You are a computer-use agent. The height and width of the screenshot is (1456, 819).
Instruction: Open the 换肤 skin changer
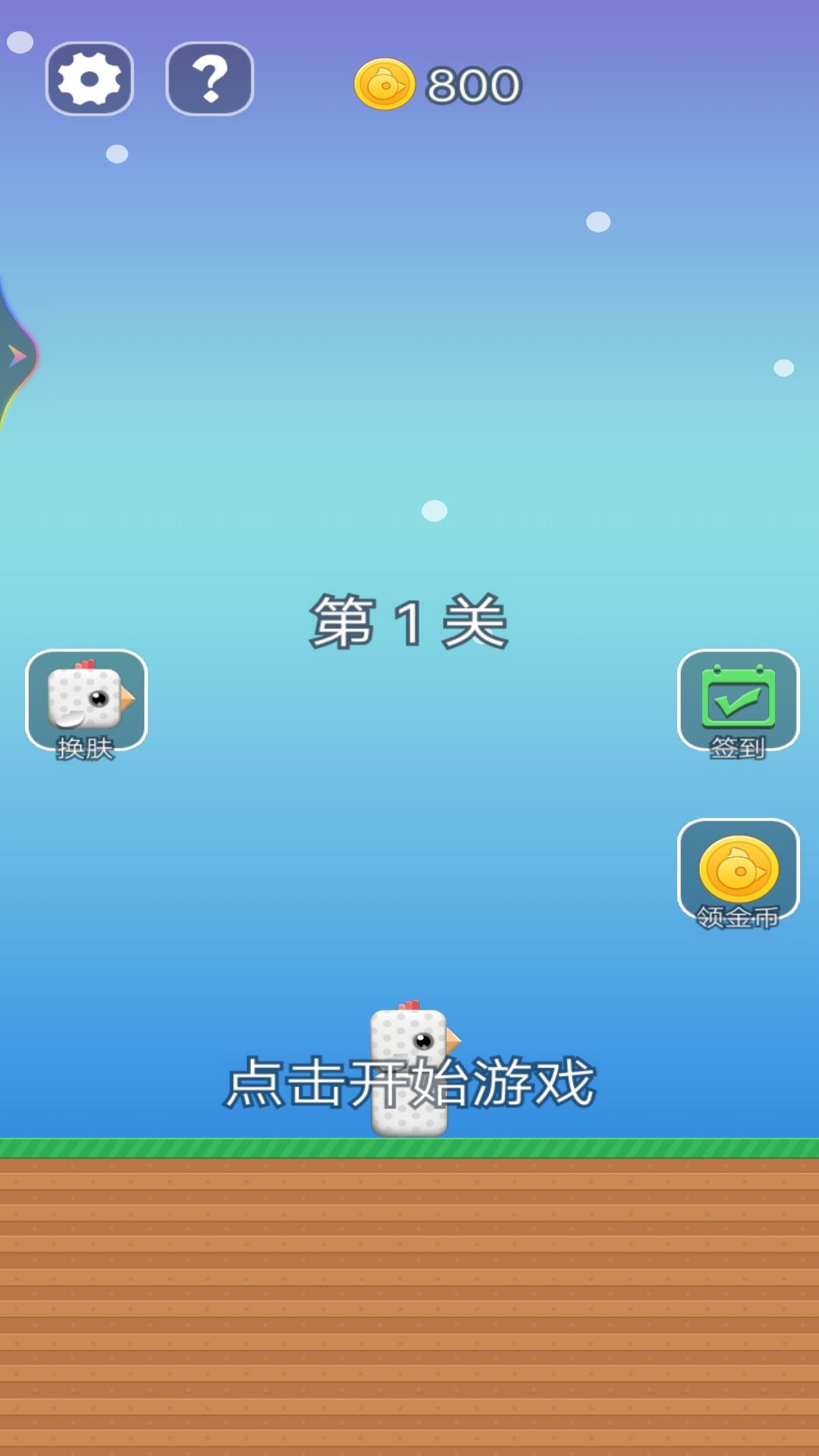[x=86, y=703]
